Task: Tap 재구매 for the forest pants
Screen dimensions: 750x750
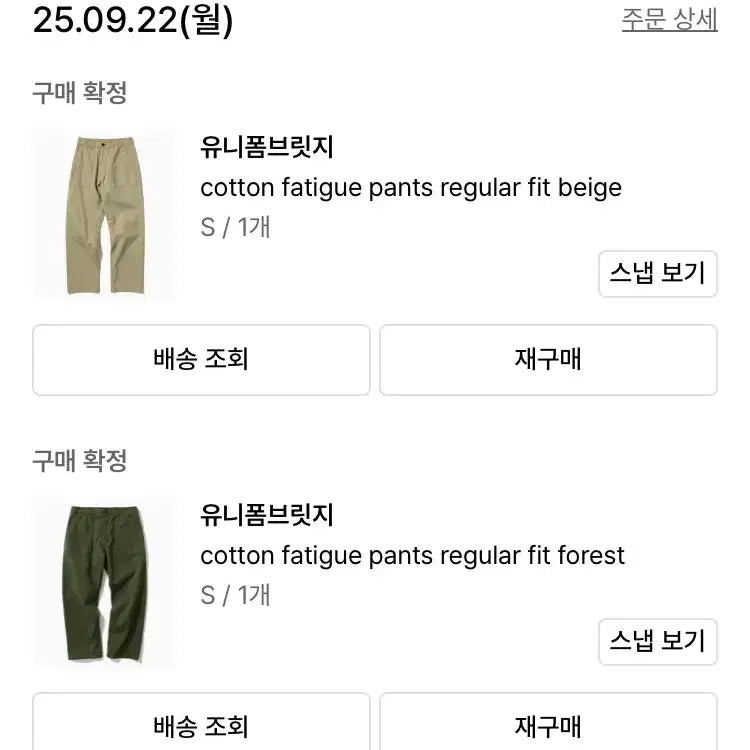Action: pos(548,725)
